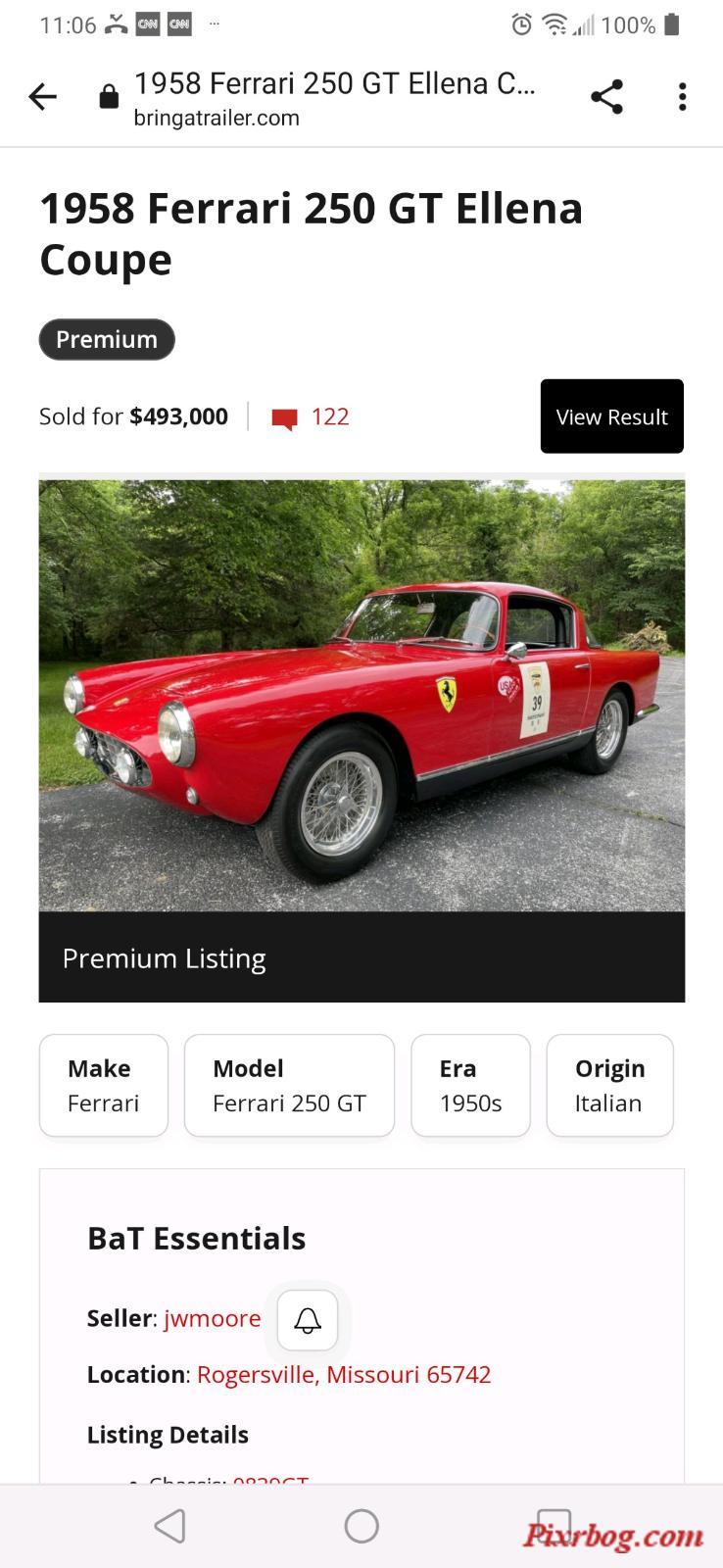The height and width of the screenshot is (1568, 723).
Task: Go back using the browser back arrow
Action: pos(43,96)
